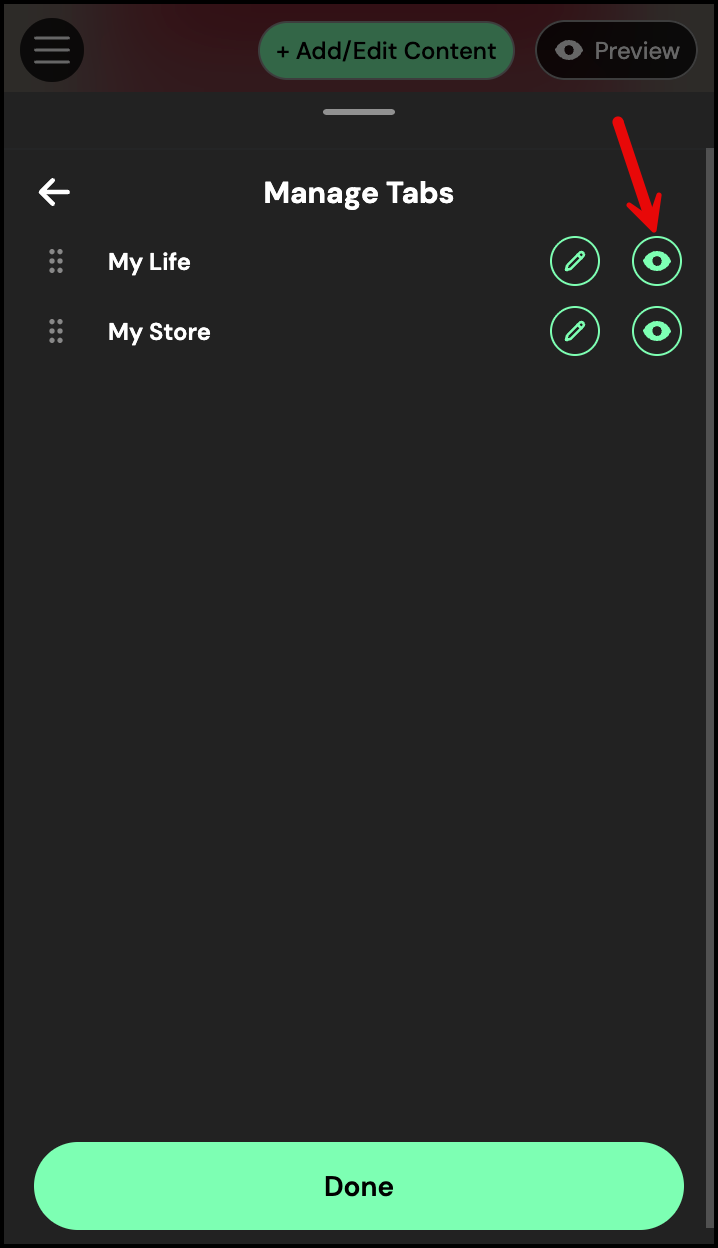The image size is (718, 1248).
Task: Tap Add/Edit Content button
Action: 386,51
